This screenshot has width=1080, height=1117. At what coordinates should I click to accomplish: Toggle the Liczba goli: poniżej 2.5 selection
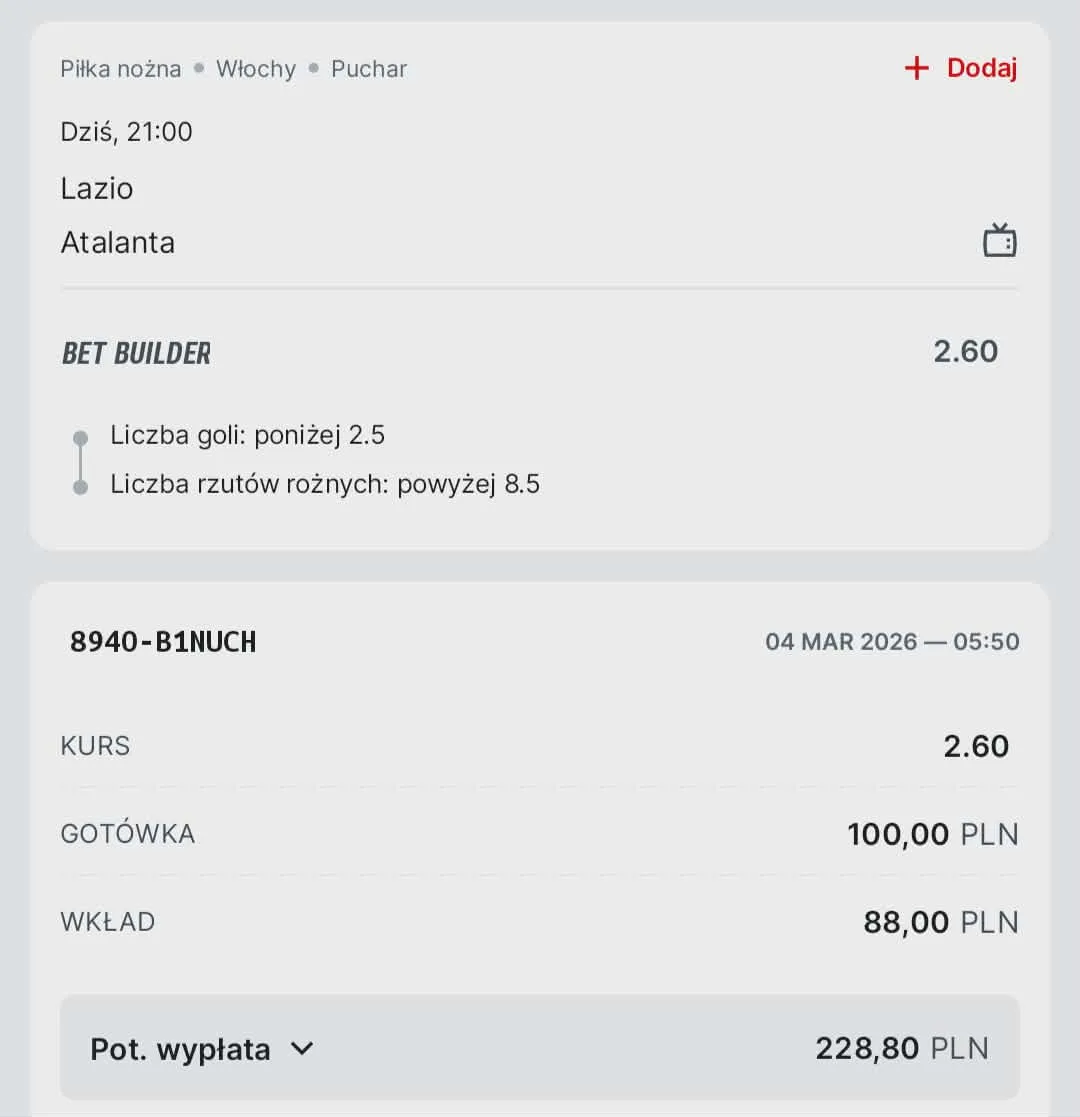tap(247, 435)
